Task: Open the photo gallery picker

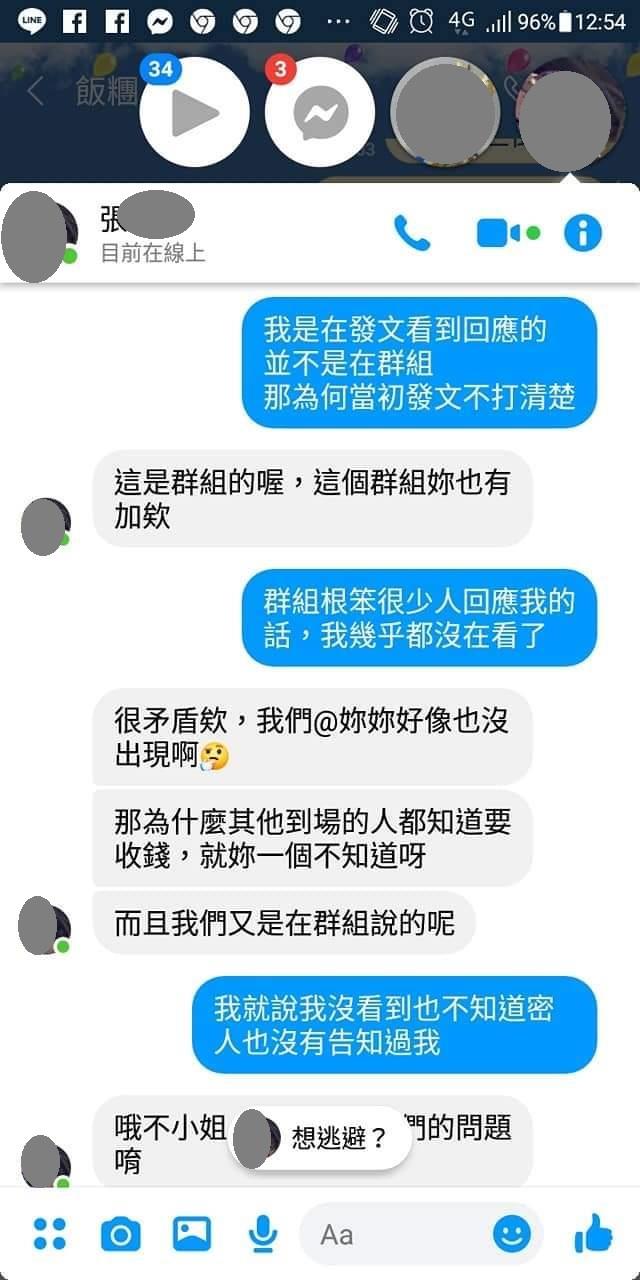Action: [192, 1234]
